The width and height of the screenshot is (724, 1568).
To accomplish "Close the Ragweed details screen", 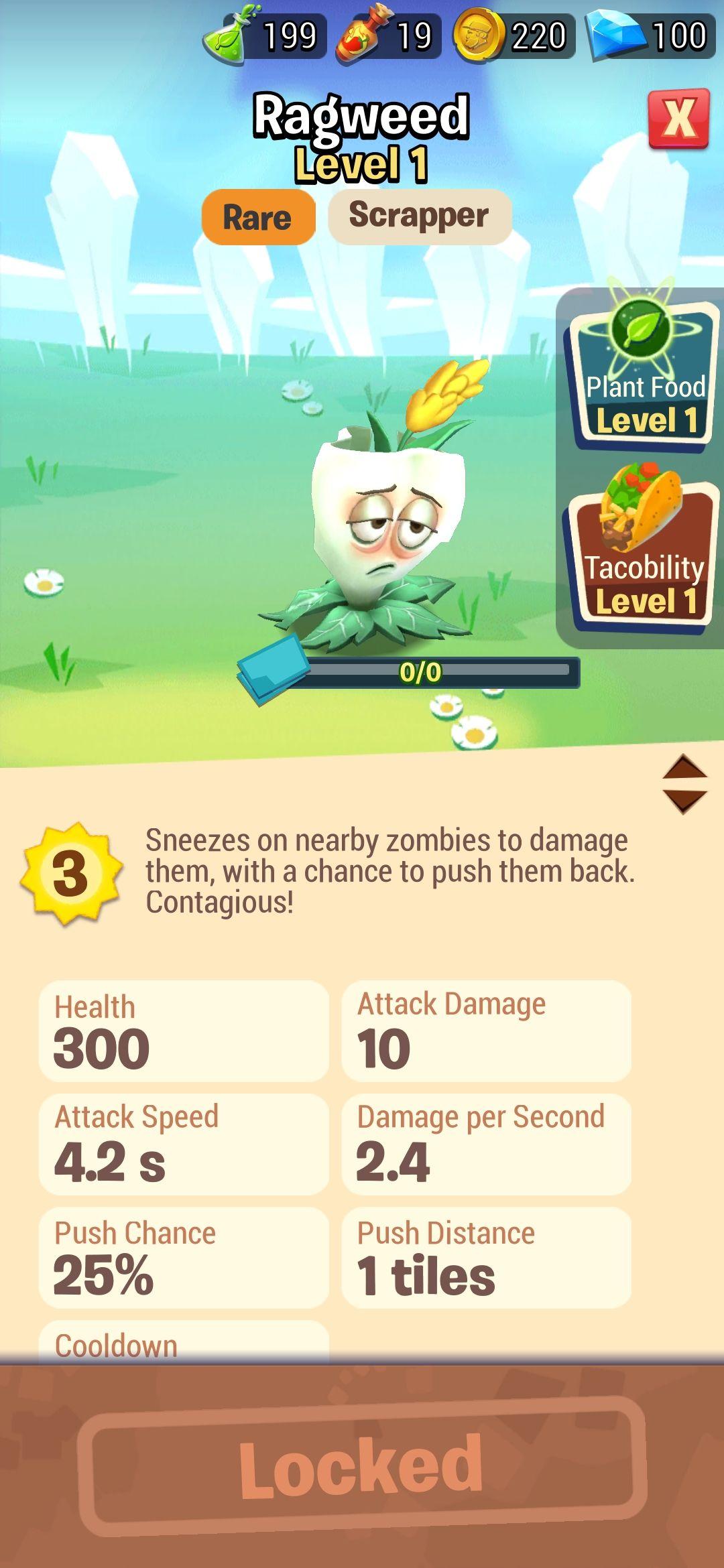I will pyautogui.click(x=678, y=119).
